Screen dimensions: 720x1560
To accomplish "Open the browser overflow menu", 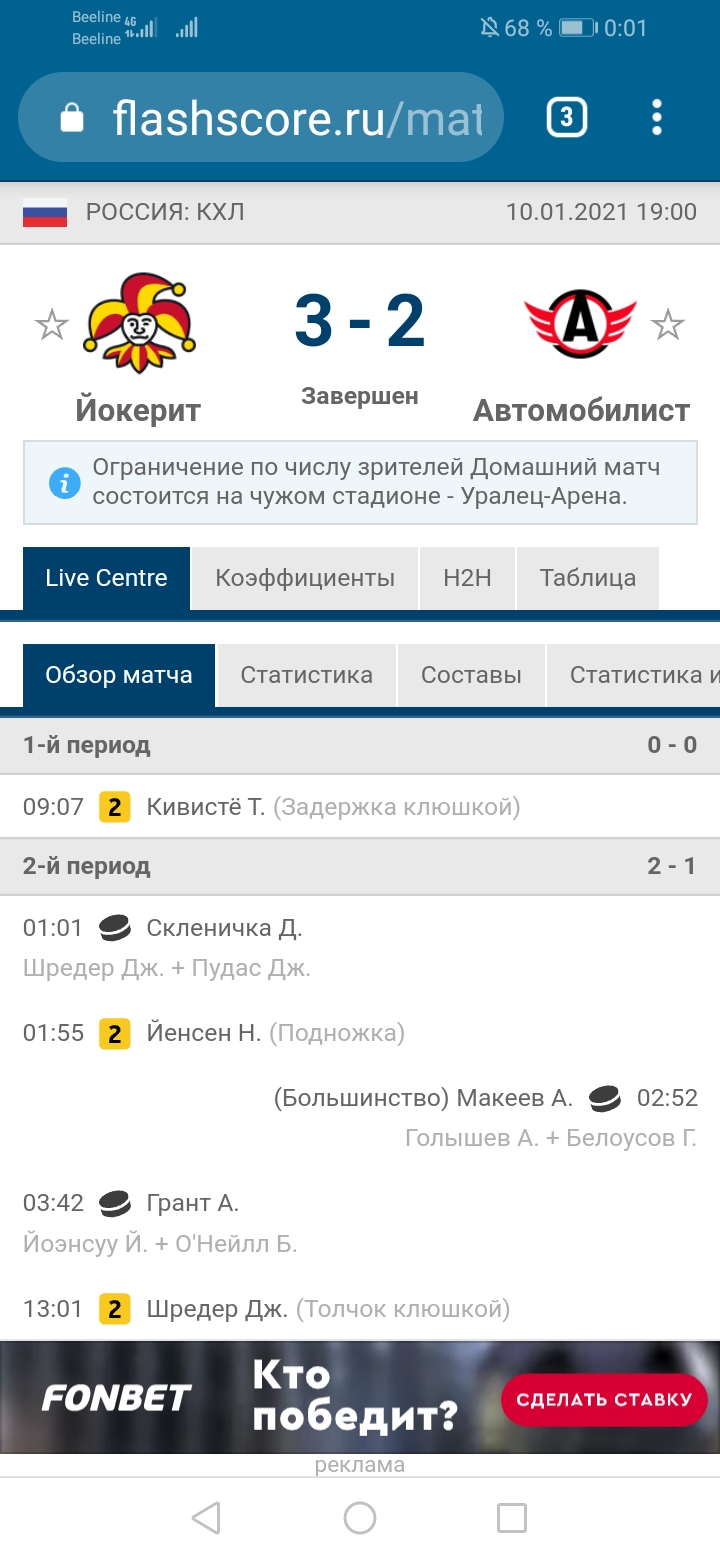I will click(x=656, y=119).
